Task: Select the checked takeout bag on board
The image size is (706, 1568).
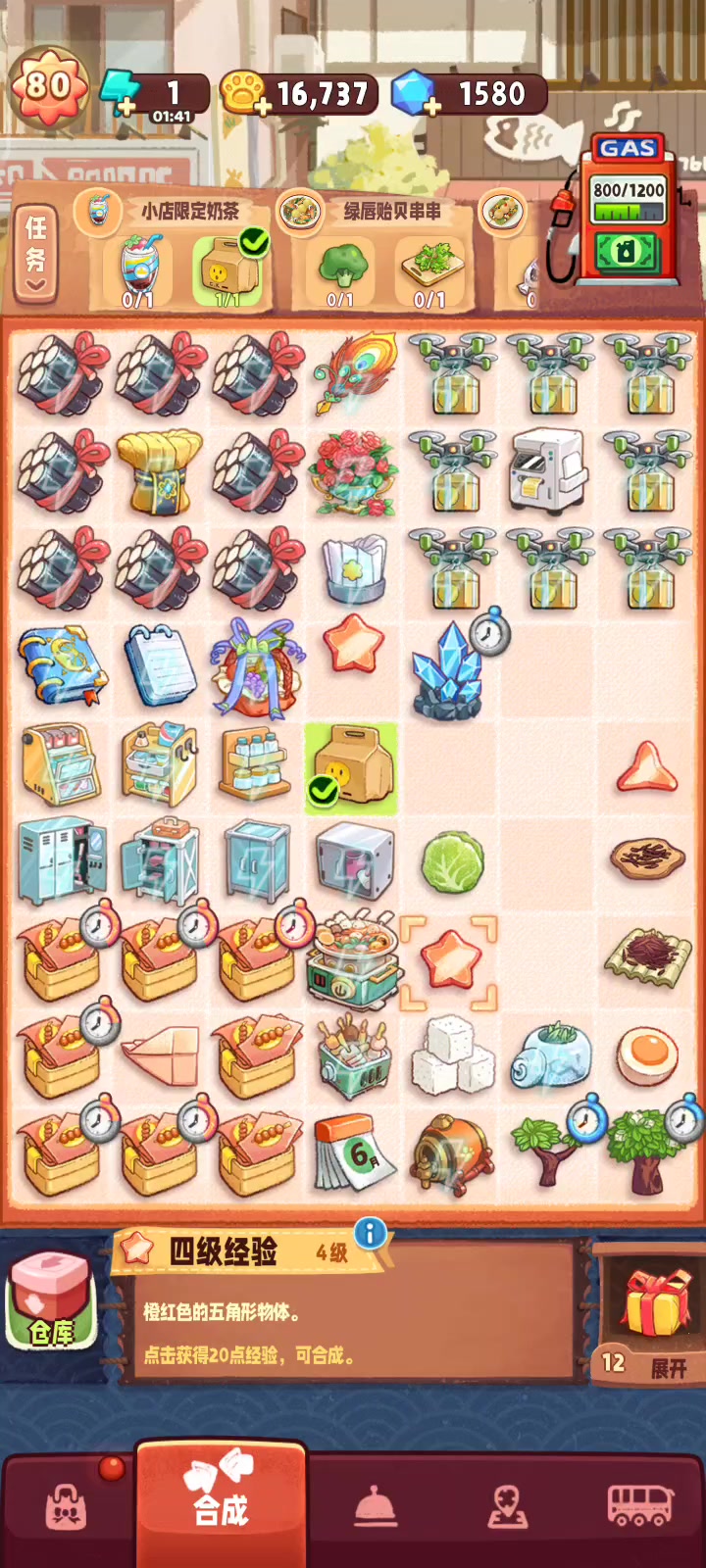Action: tap(353, 769)
